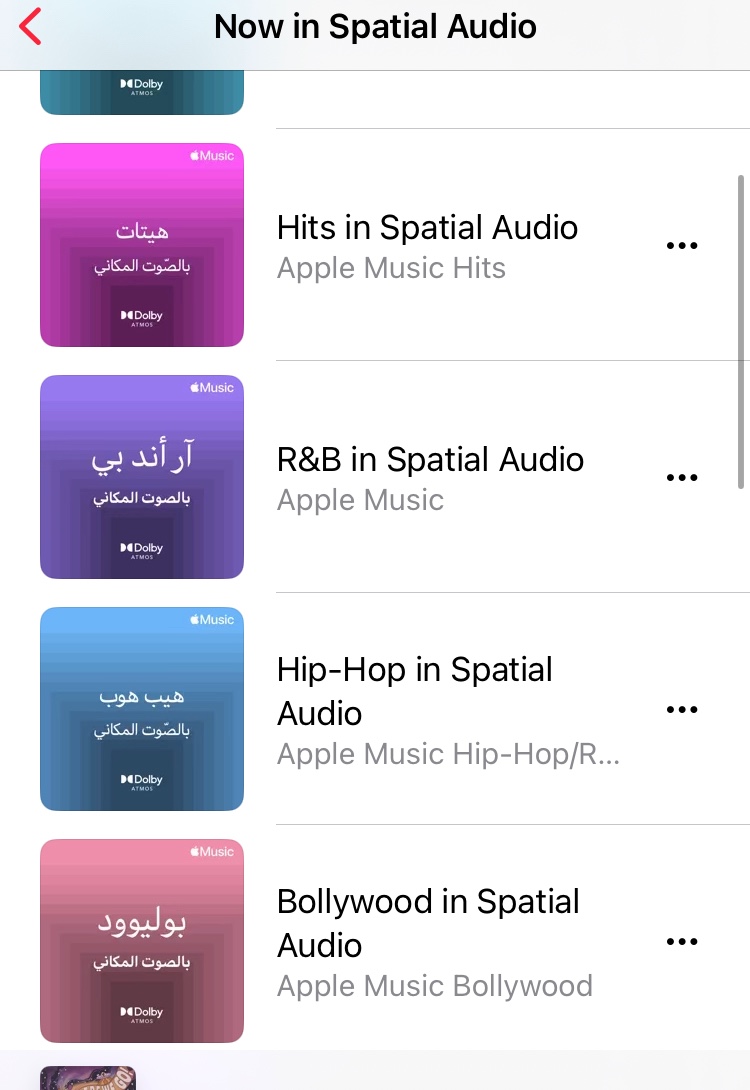Tap the purple R&B playlist artwork

point(142,477)
